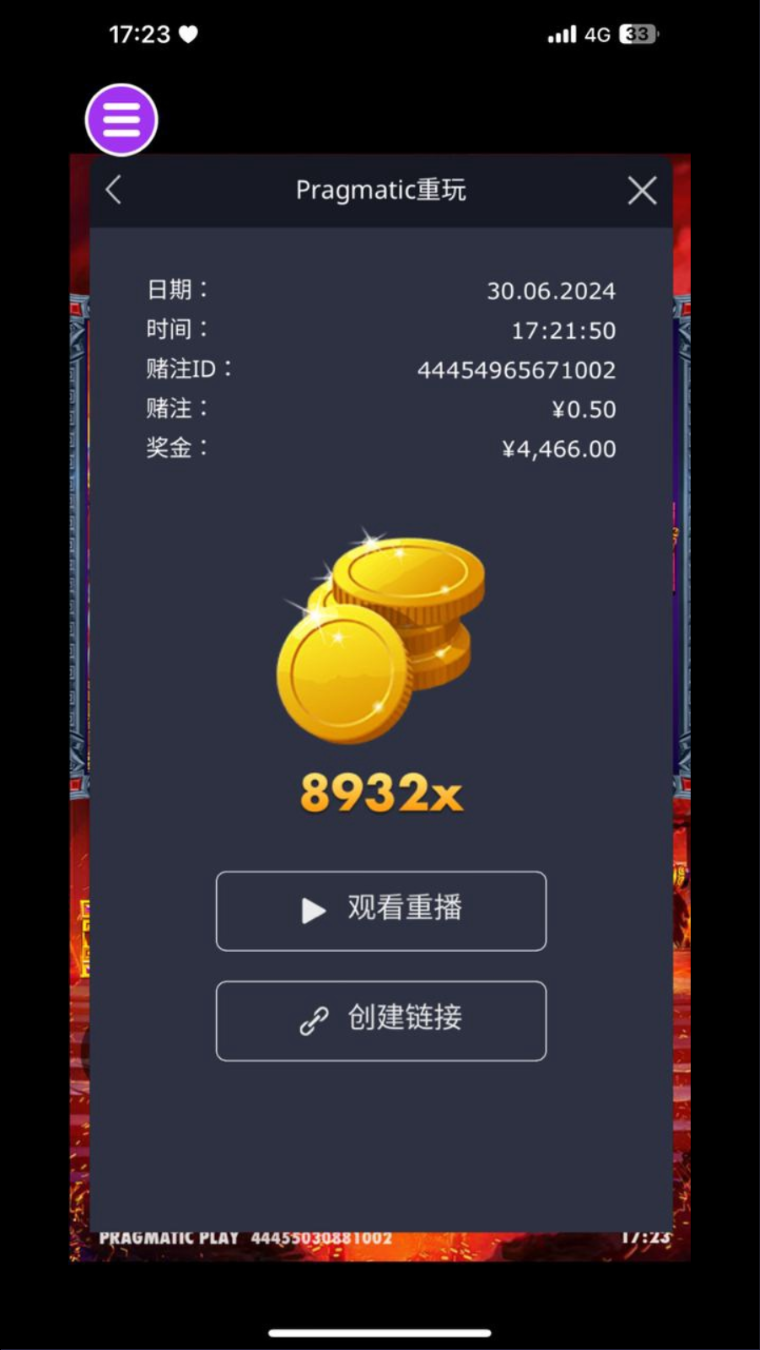Create a share link via 创建链接

pos(381,1020)
